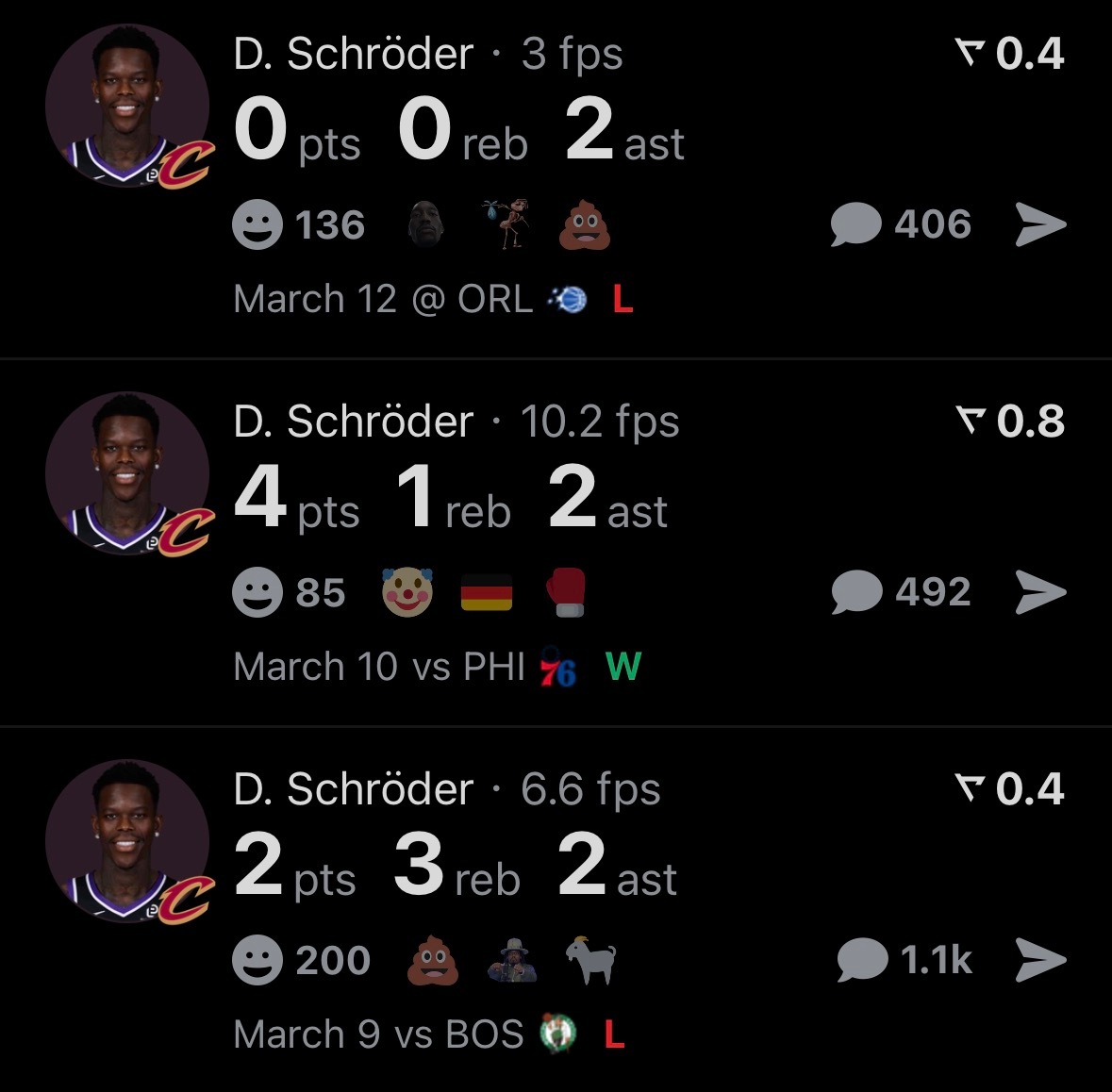Screen dimensions: 1112x1092
Task: Tap the poop emoji on the ORL game
Action: [585, 225]
